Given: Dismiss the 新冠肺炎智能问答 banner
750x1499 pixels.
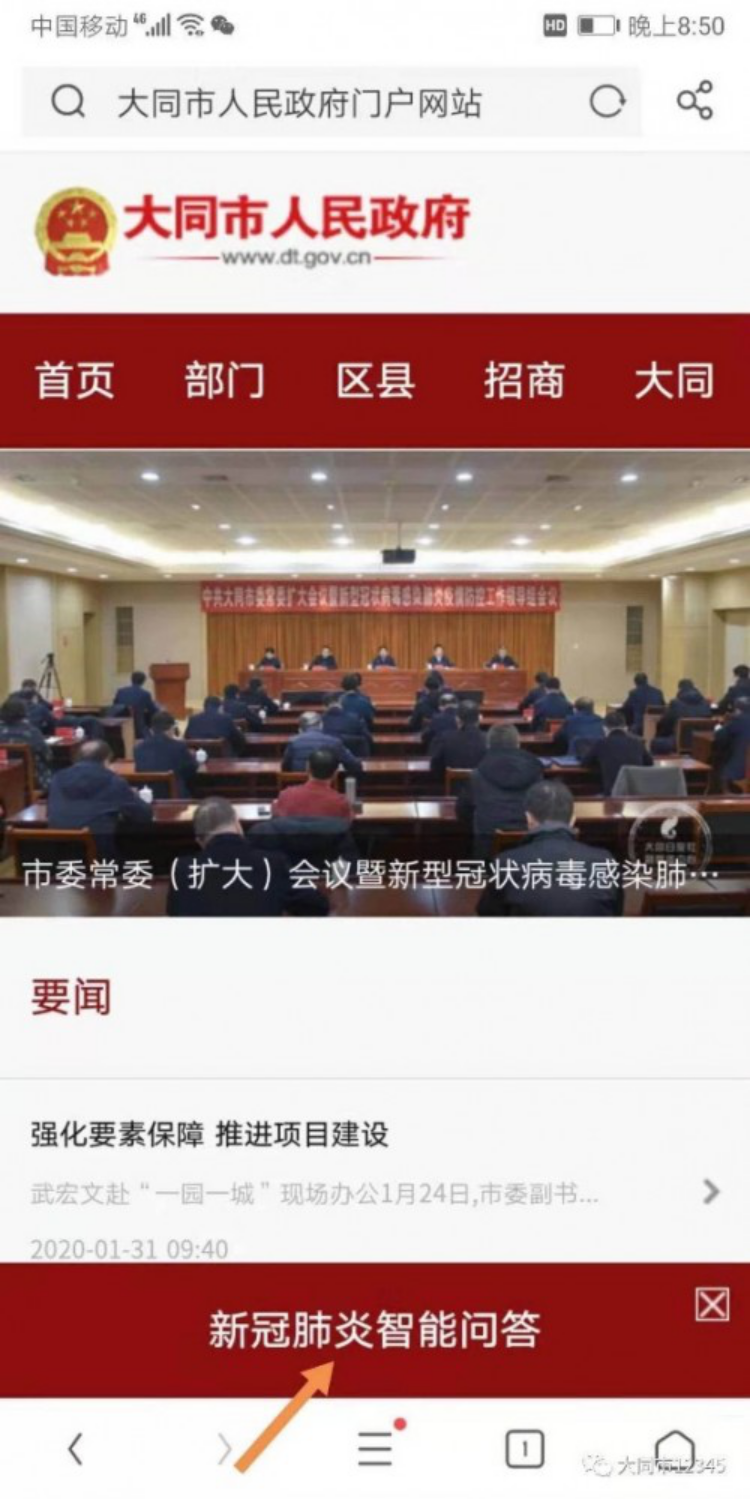Looking at the screenshot, I should [x=712, y=1304].
